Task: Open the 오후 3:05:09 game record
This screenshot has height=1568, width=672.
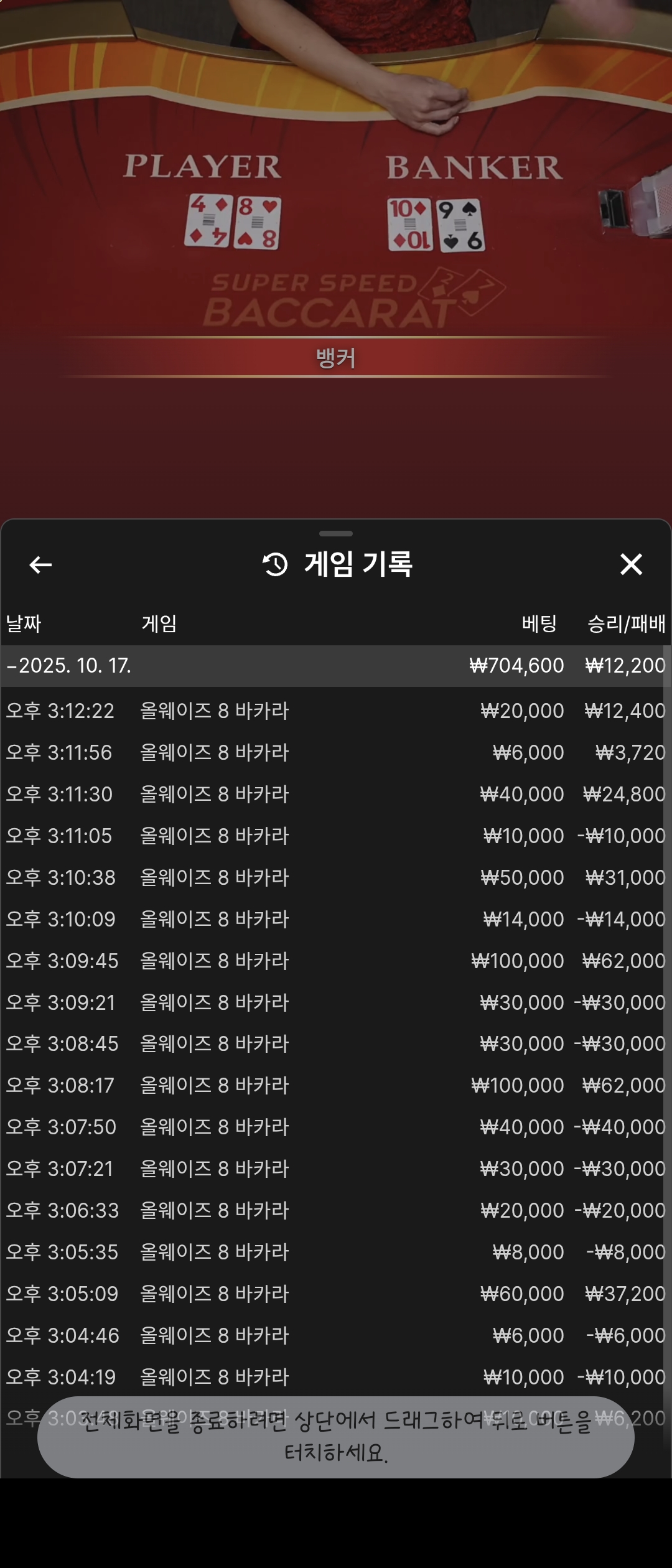Action: point(336,1294)
